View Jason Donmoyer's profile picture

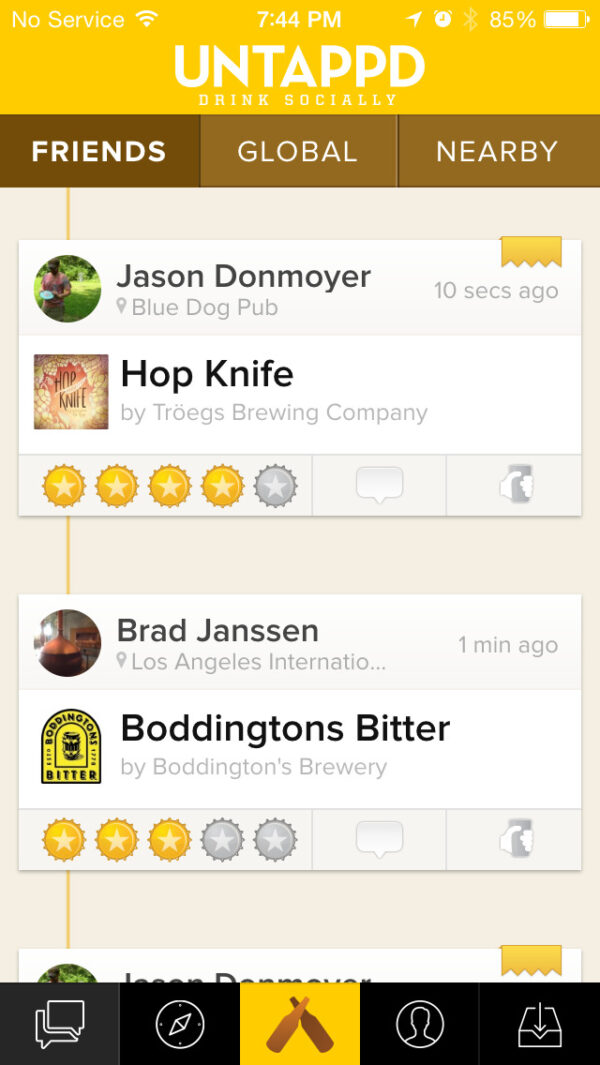tap(68, 289)
